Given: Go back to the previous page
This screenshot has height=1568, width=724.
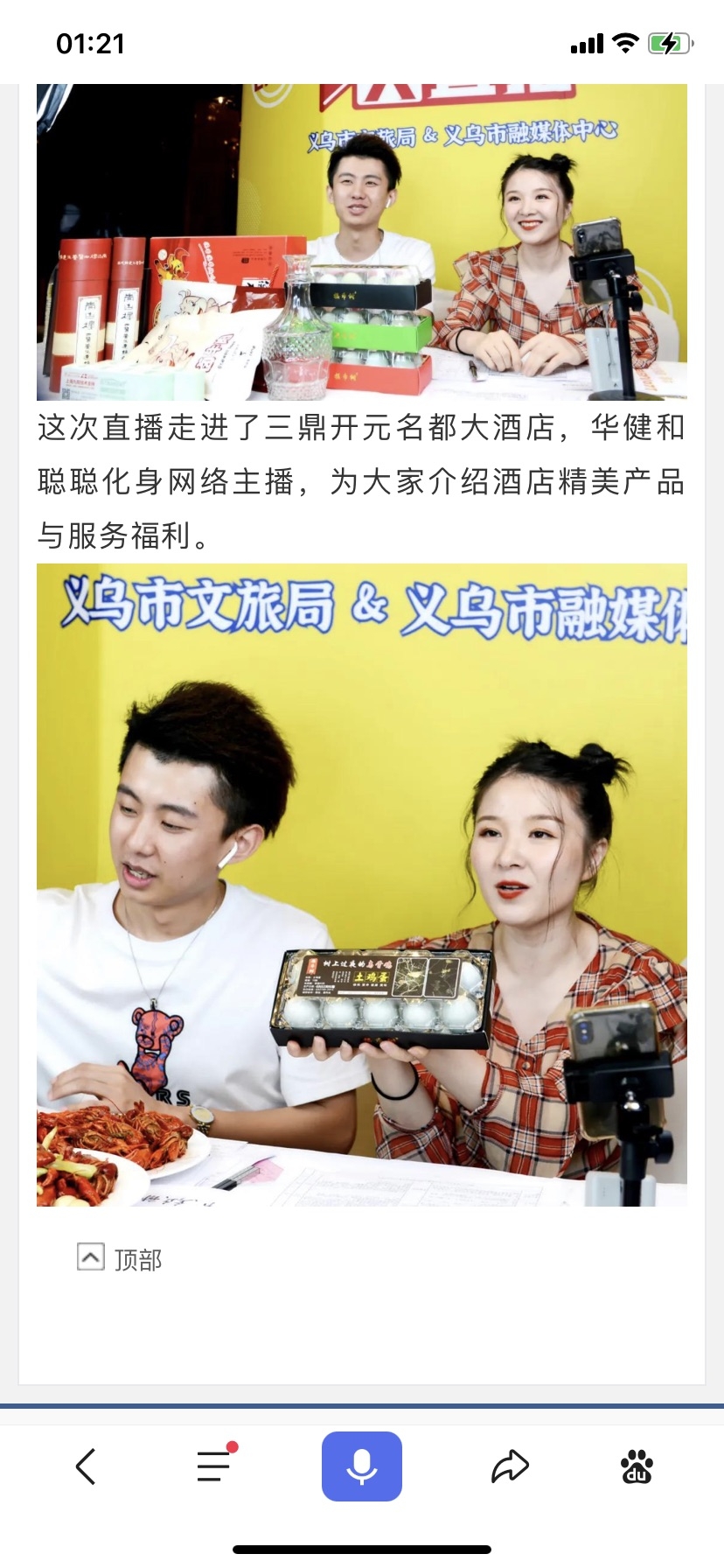Looking at the screenshot, I should click(x=86, y=1466).
